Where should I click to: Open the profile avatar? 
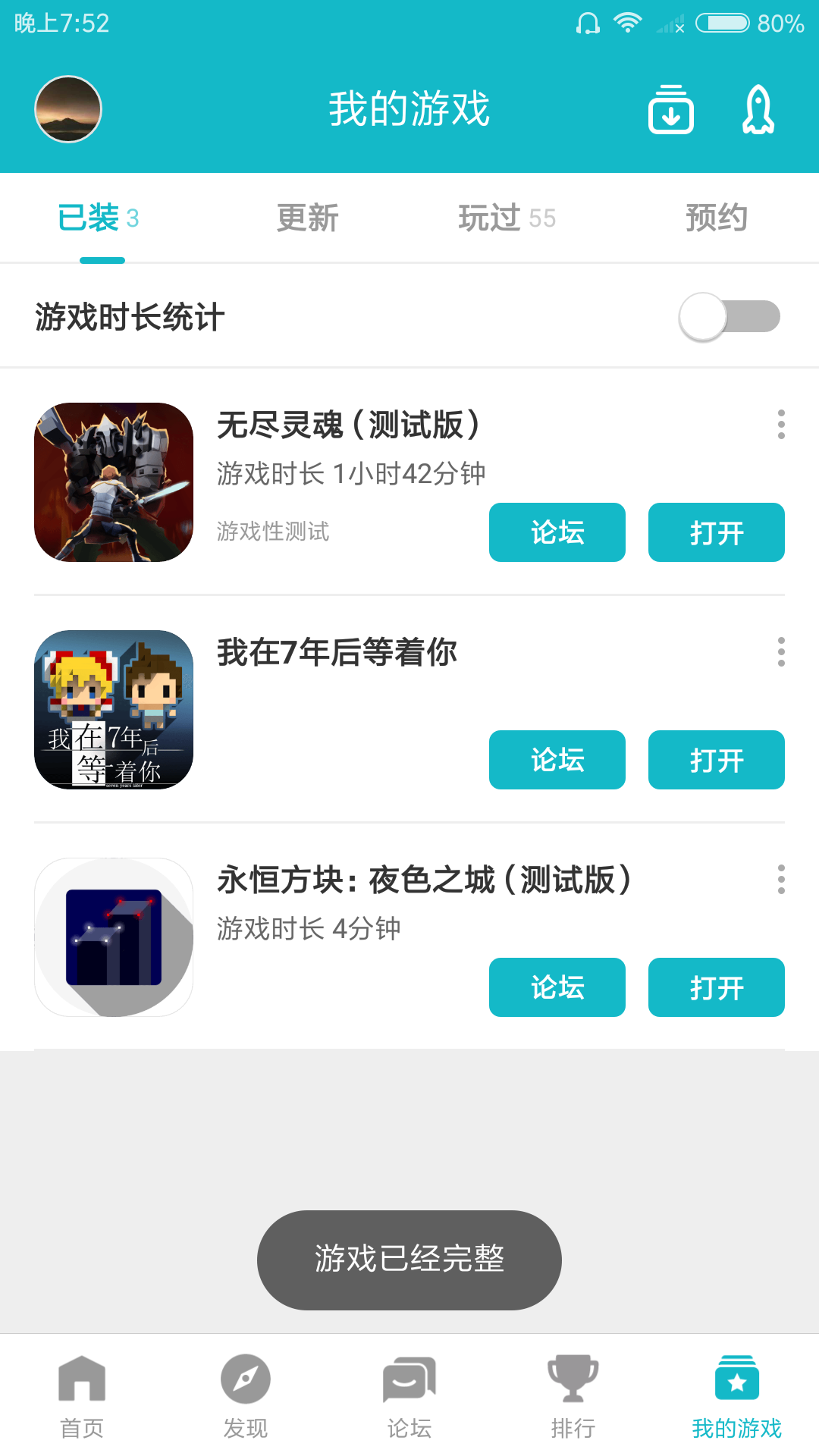coord(68,109)
